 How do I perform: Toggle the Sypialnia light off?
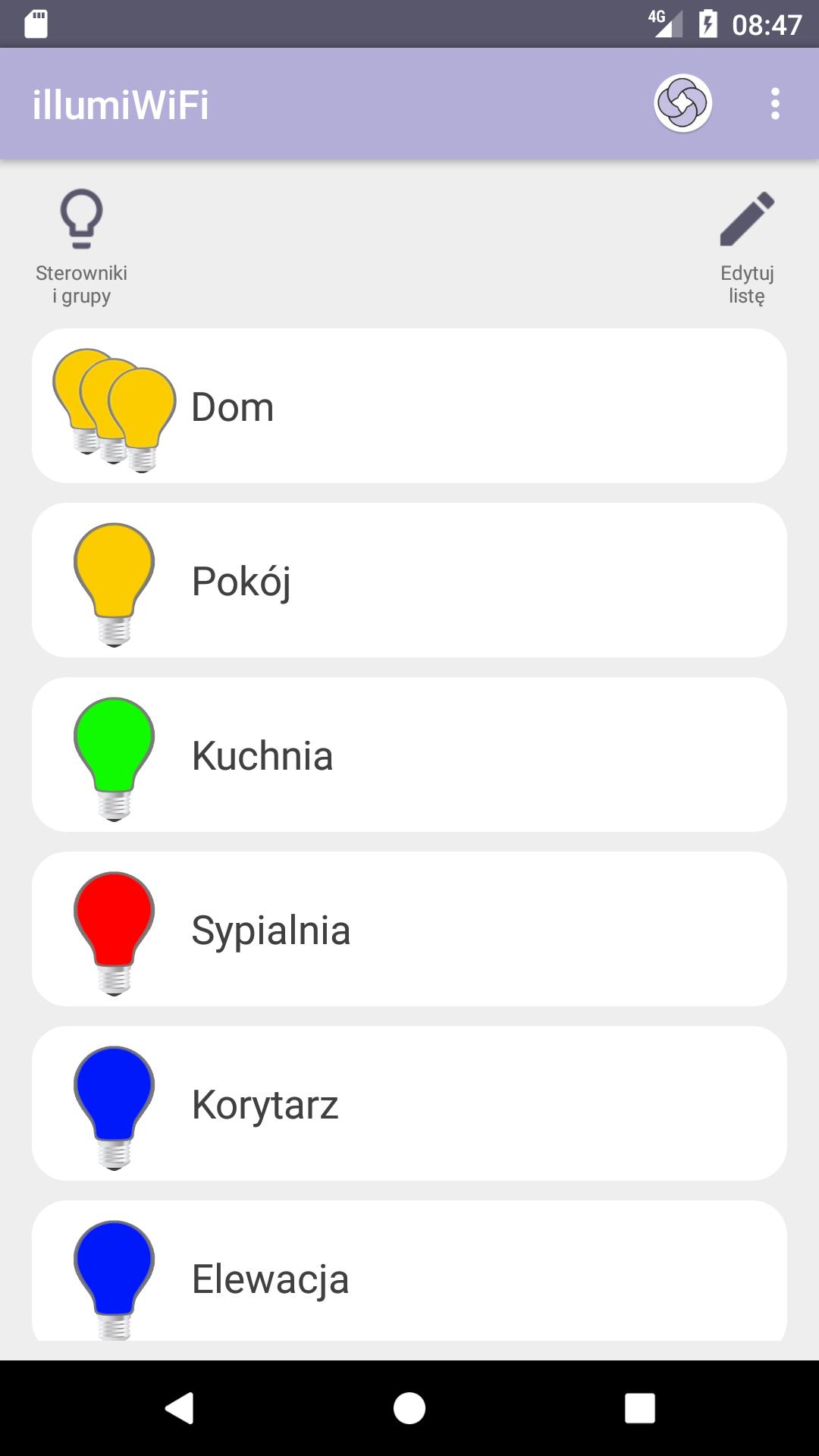[409, 929]
